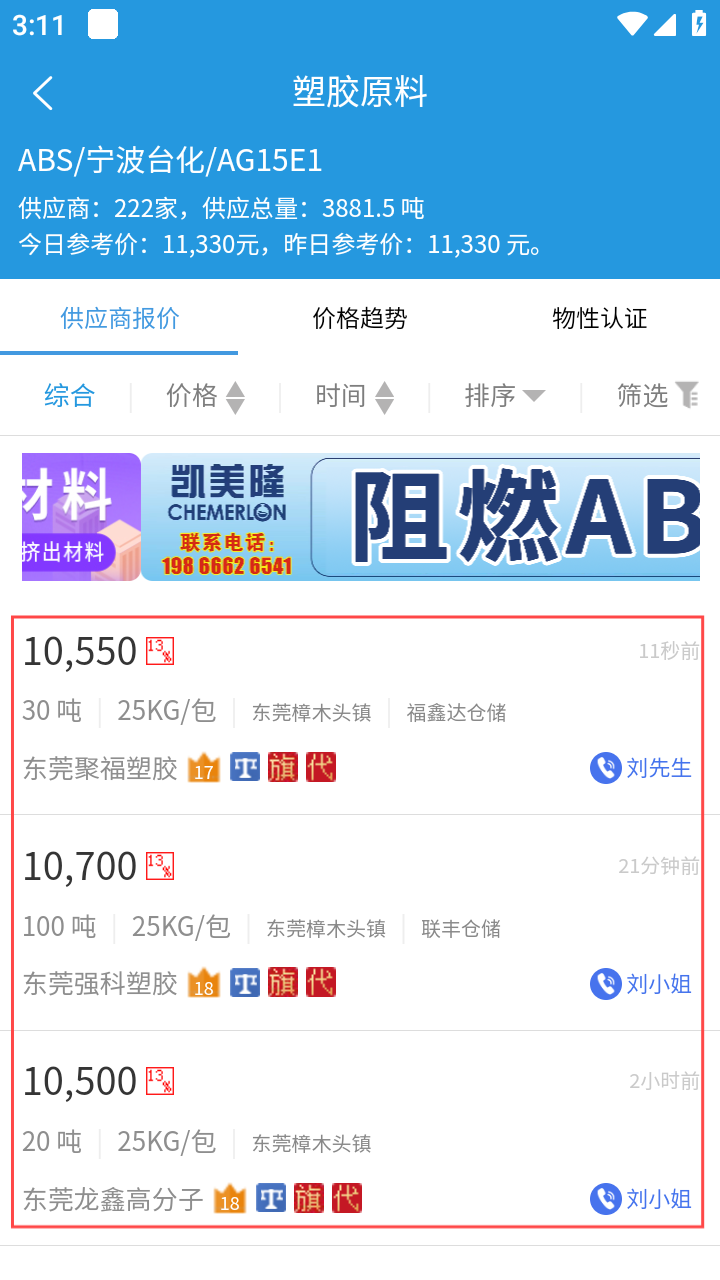Sort quotes by 时间
Viewport: 720px width, 1280px height.
(354, 396)
